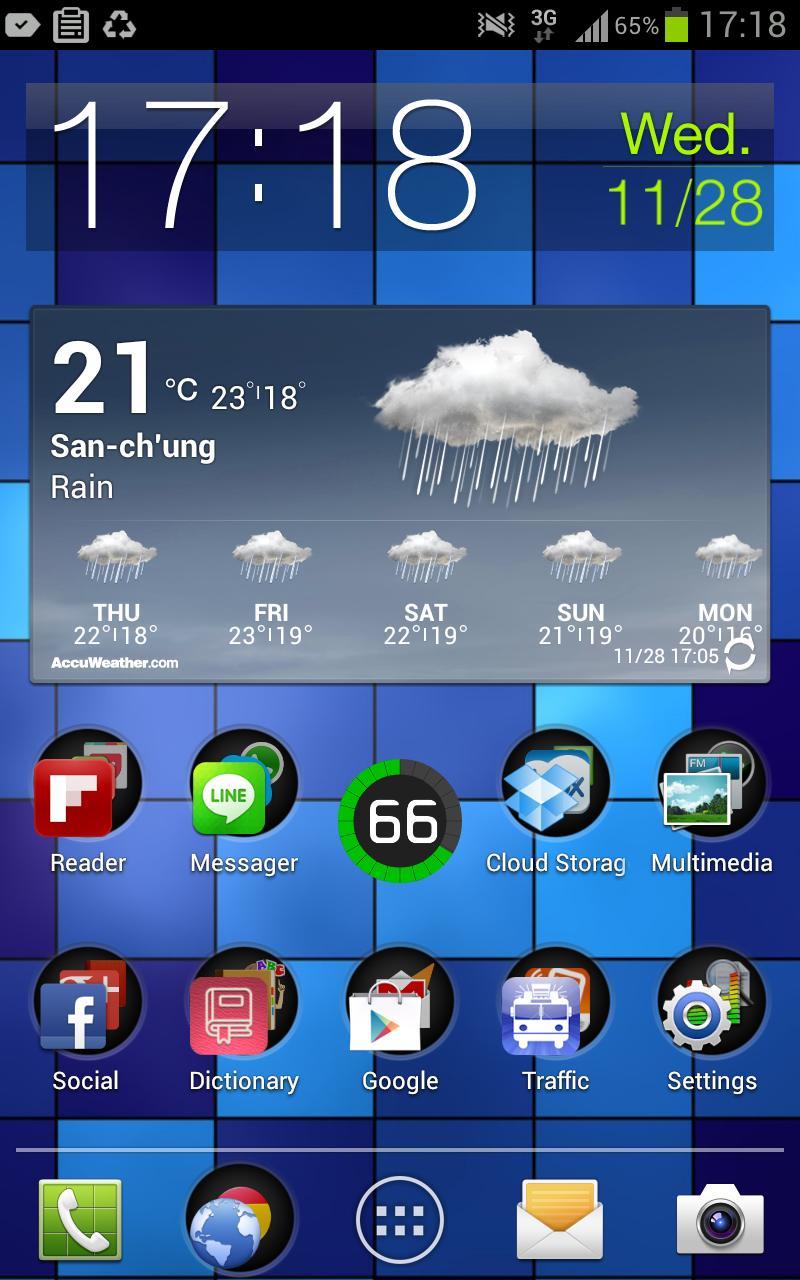Screen dimensions: 800x1280
Task: View Saturday's weather forecast details
Action: click(x=424, y=590)
